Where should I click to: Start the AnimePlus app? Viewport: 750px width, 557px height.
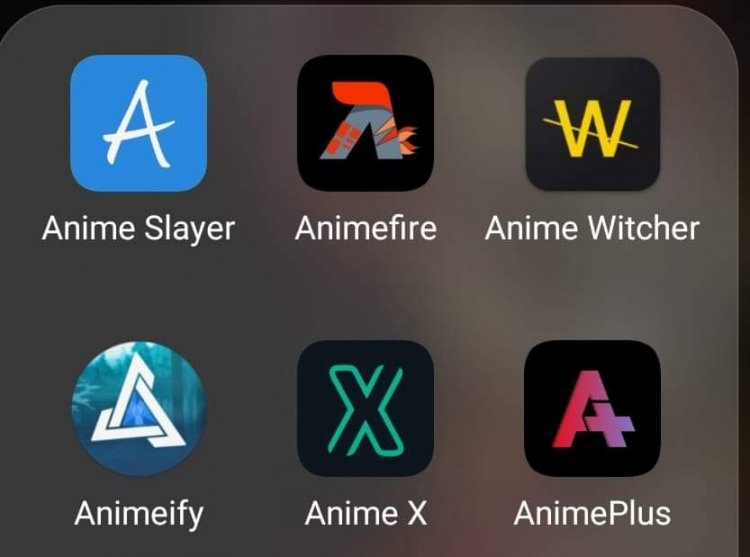click(x=592, y=407)
